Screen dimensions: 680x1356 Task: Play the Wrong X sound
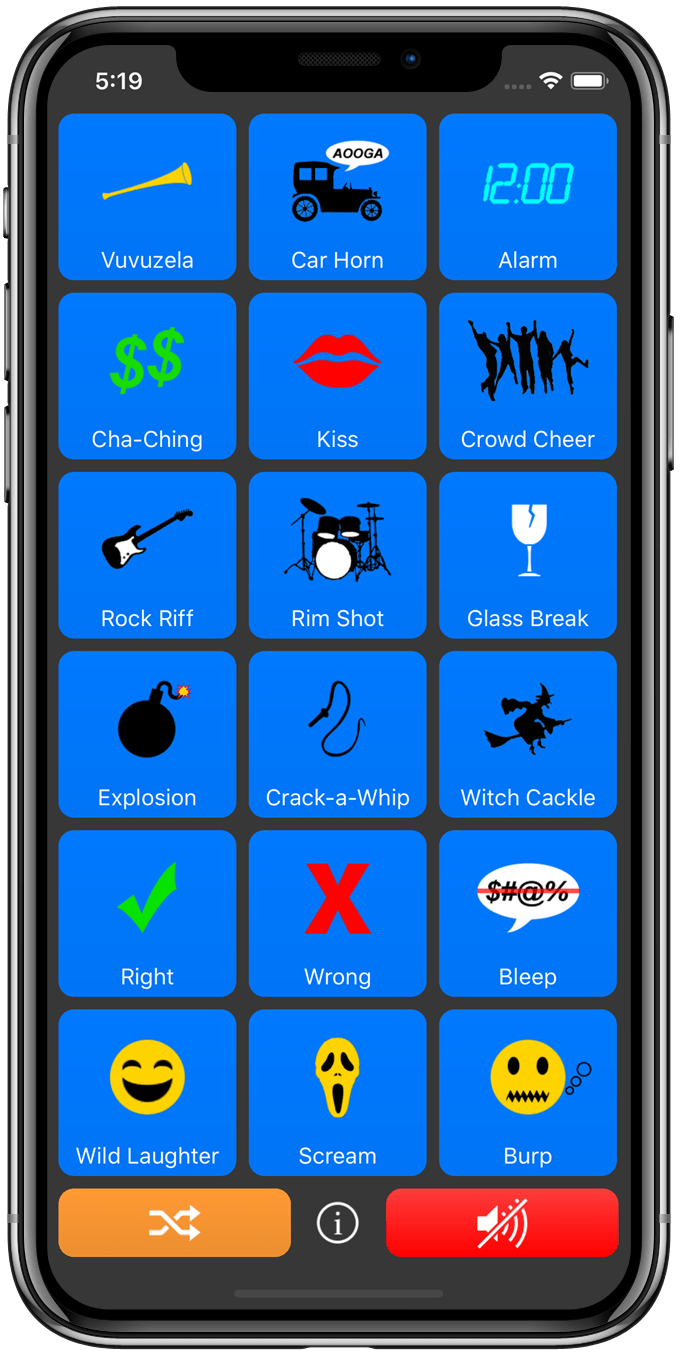click(337, 912)
